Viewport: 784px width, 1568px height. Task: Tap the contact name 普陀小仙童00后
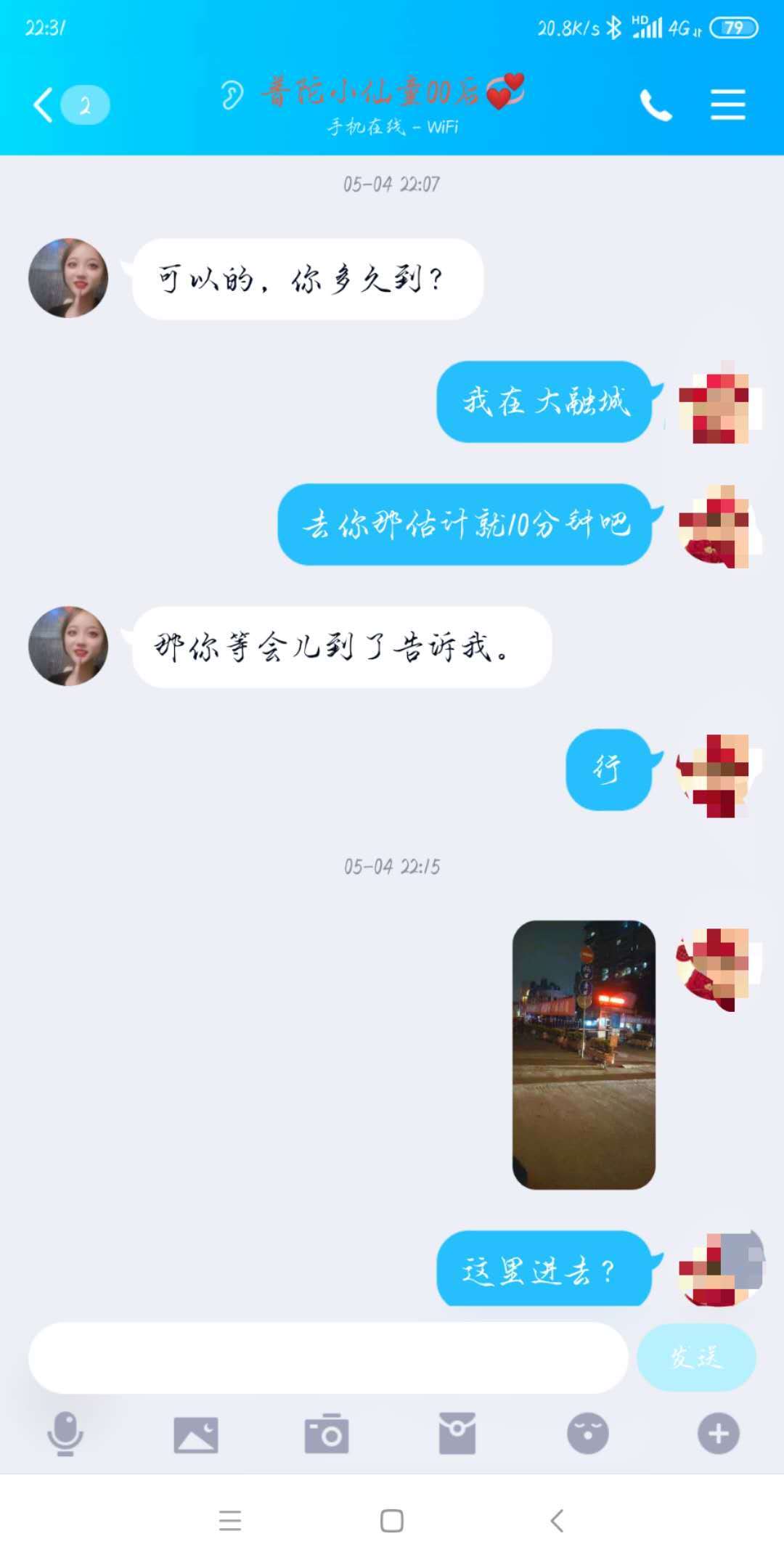tap(370, 93)
